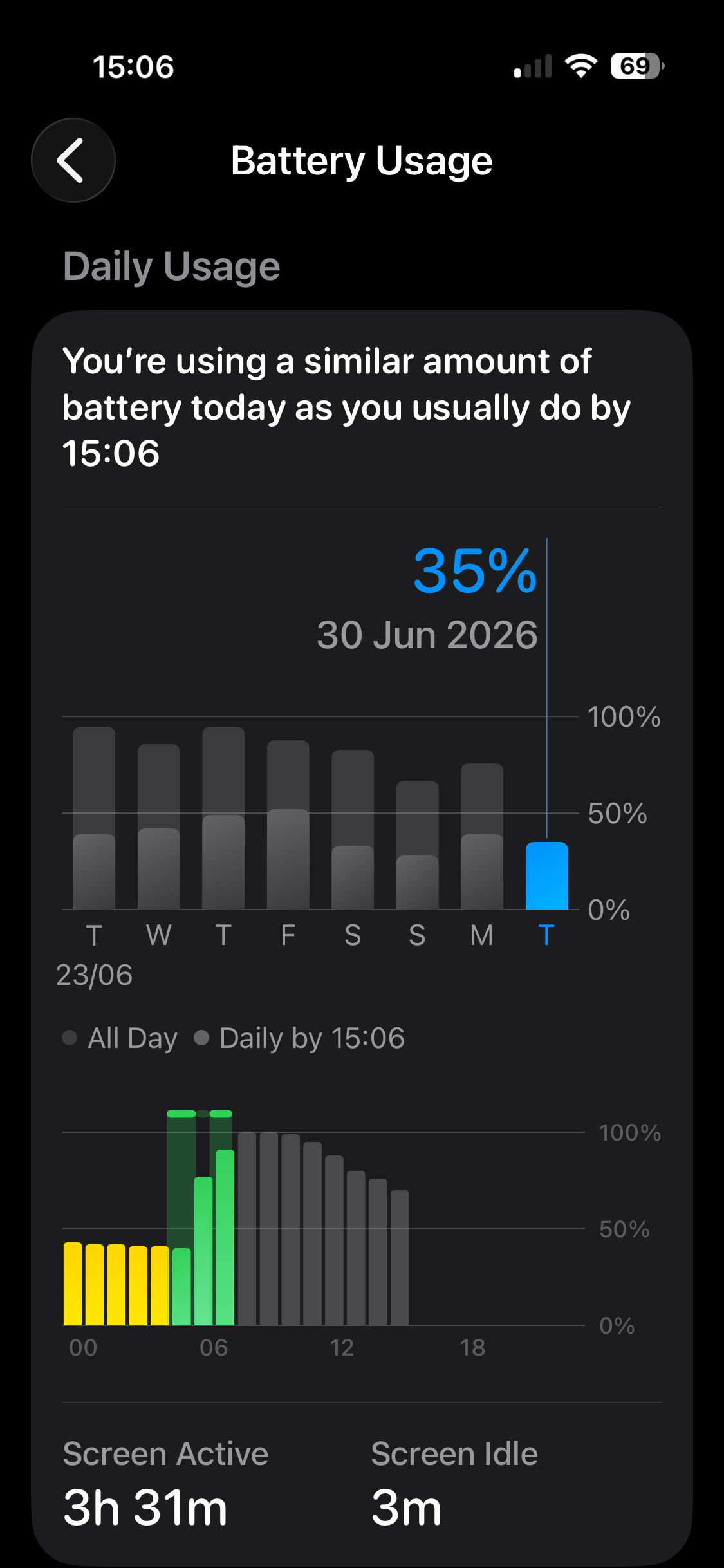Select Saturday's bar in the daily chart
Viewport: 724px width, 1568px height.
point(353,830)
